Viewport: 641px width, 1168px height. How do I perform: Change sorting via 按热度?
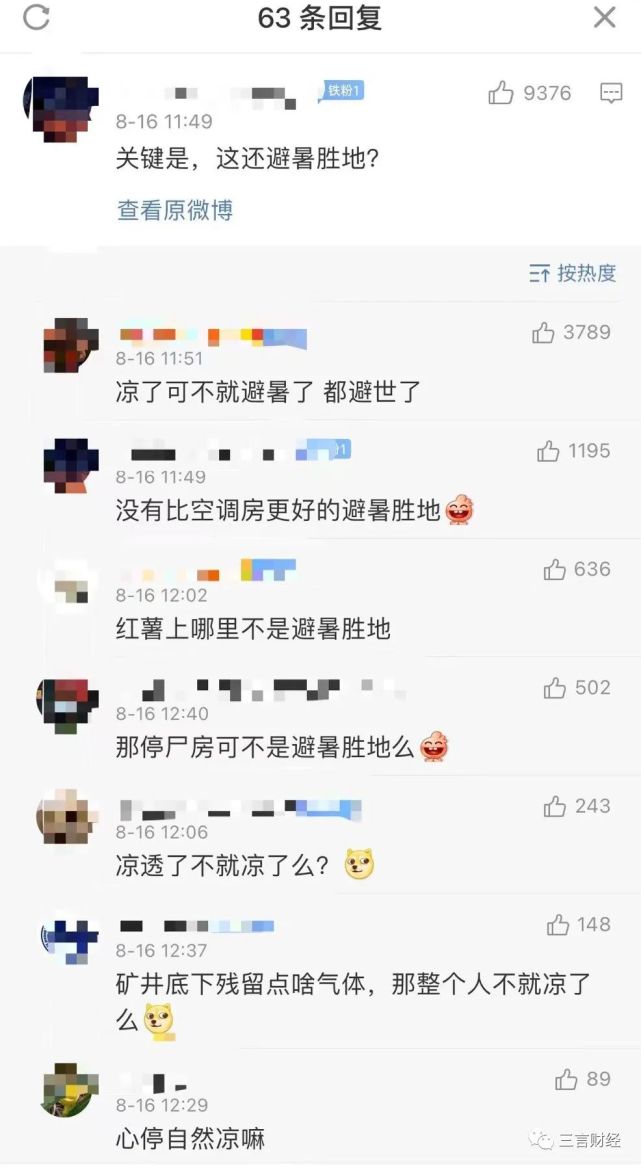572,273
